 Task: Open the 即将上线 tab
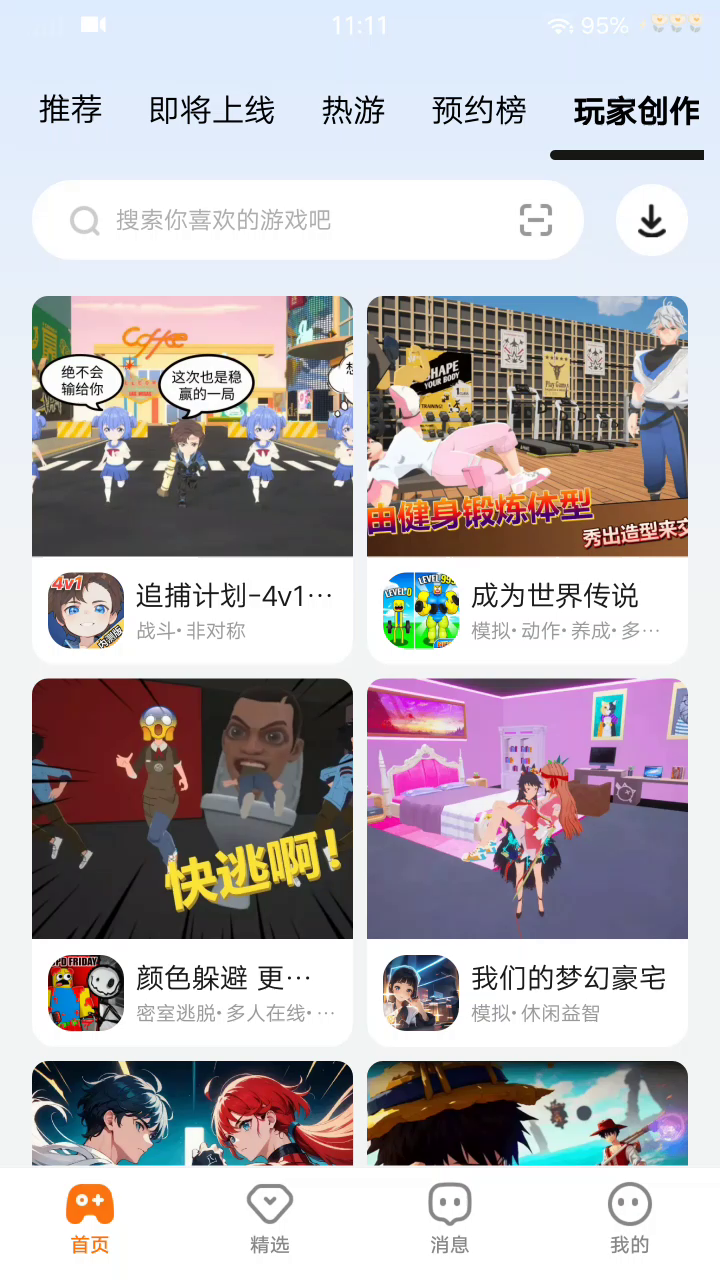click(212, 110)
